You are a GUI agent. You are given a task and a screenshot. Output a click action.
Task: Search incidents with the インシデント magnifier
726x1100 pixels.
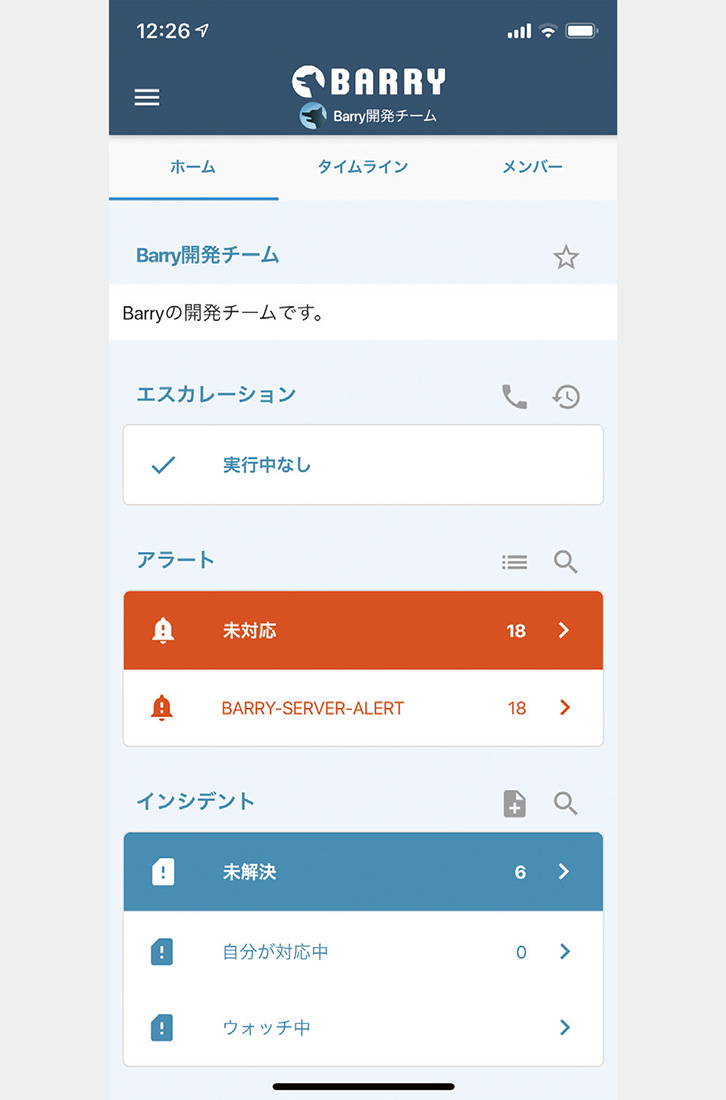point(566,803)
